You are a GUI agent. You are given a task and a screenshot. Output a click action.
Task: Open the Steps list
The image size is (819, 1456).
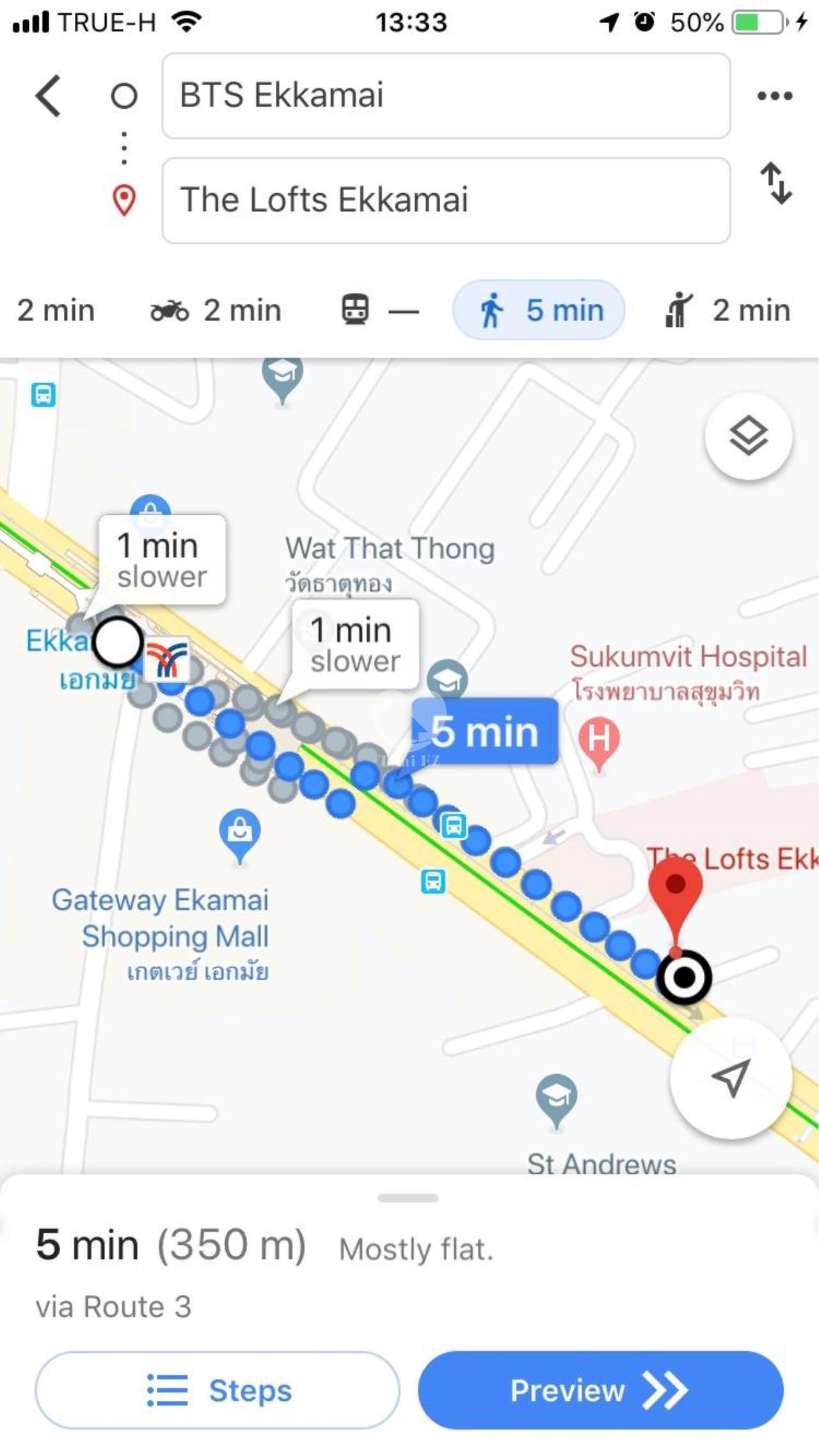(218, 1390)
